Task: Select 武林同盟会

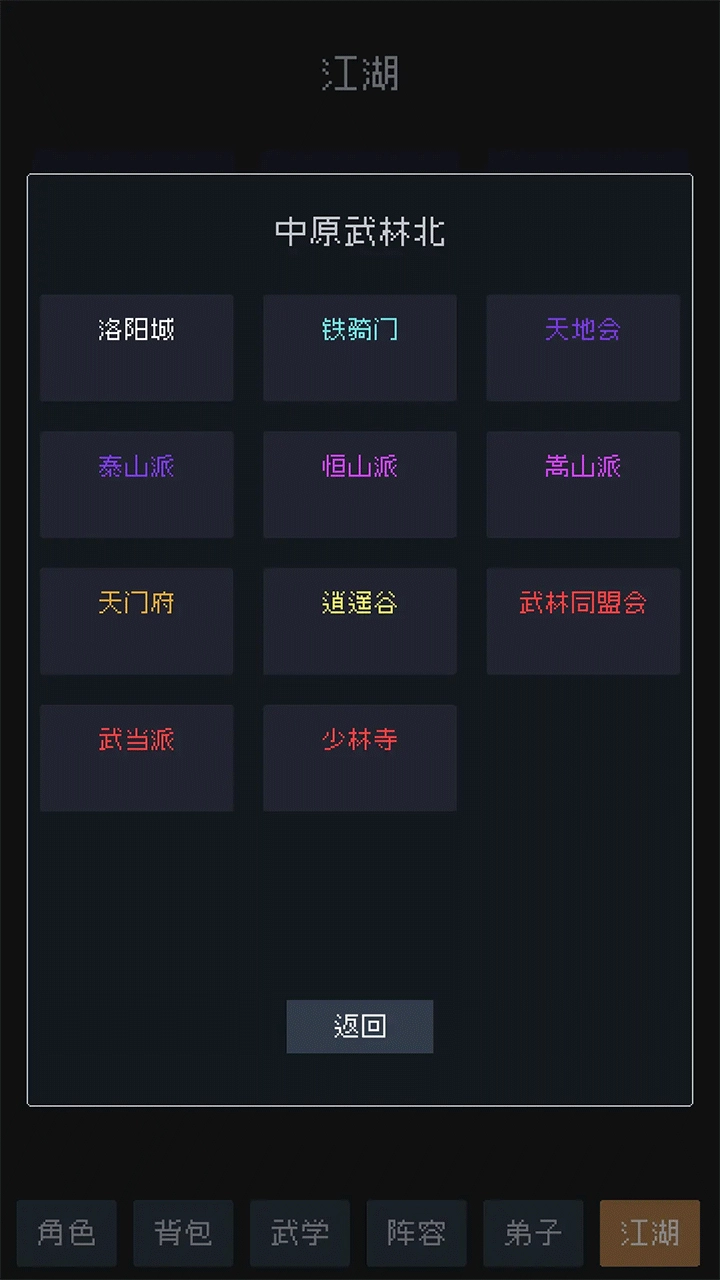Action: 583,621
